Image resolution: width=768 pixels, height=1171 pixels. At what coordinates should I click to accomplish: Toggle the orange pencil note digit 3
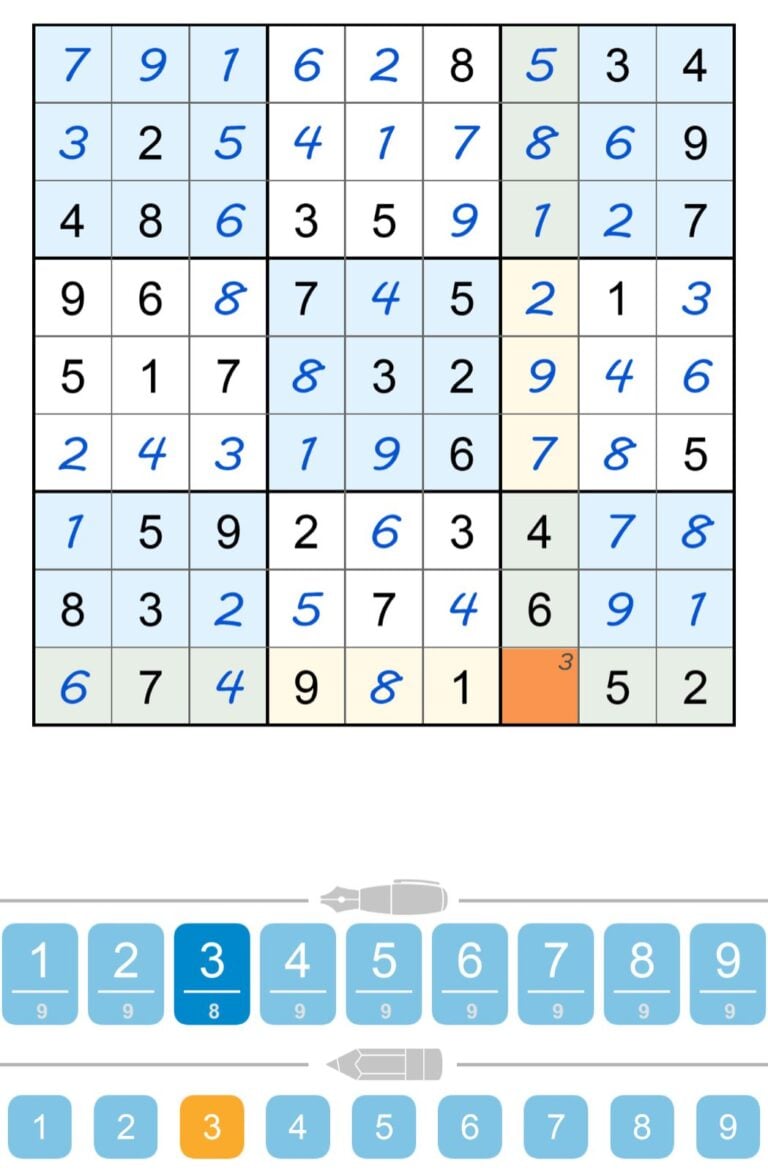(x=212, y=1126)
